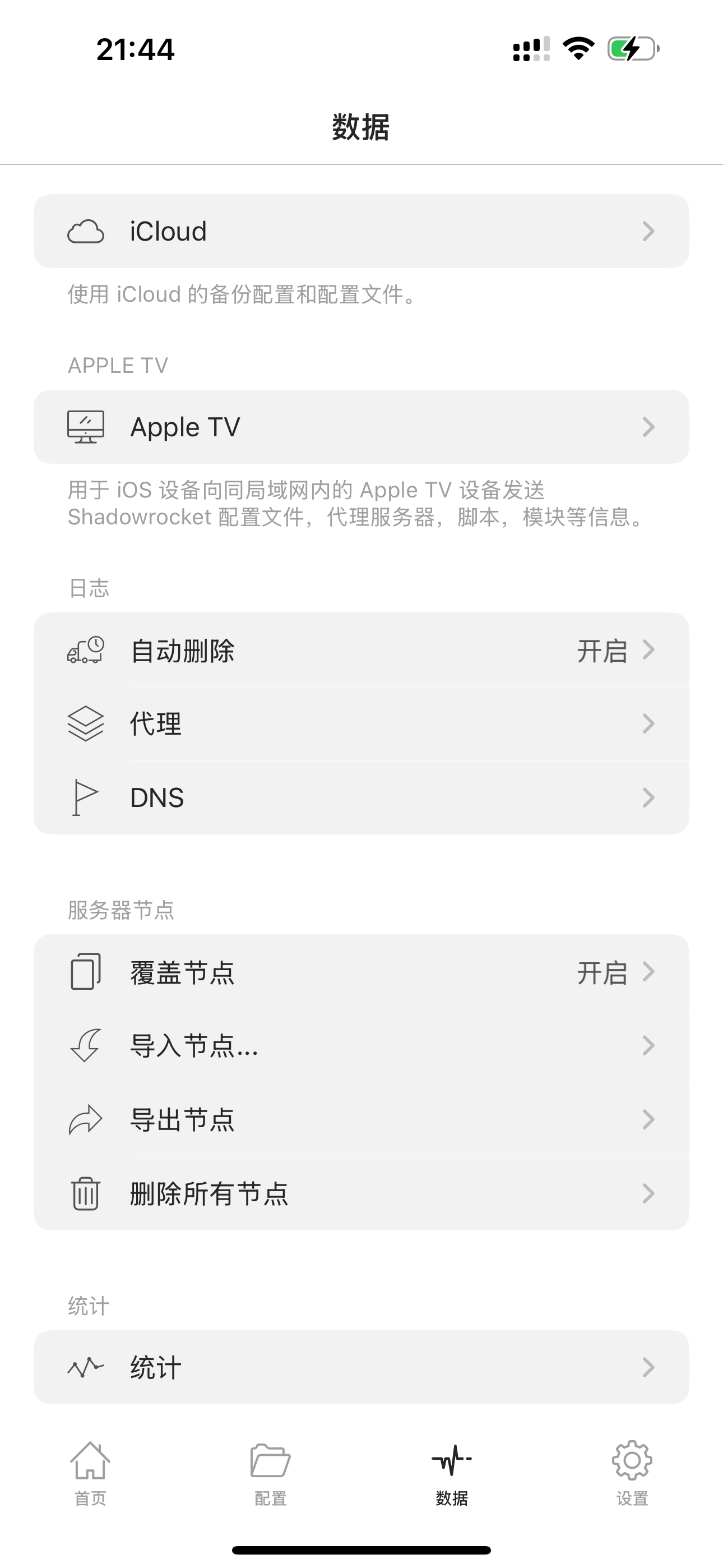
Task: View the 代理 logs
Action: coord(361,724)
